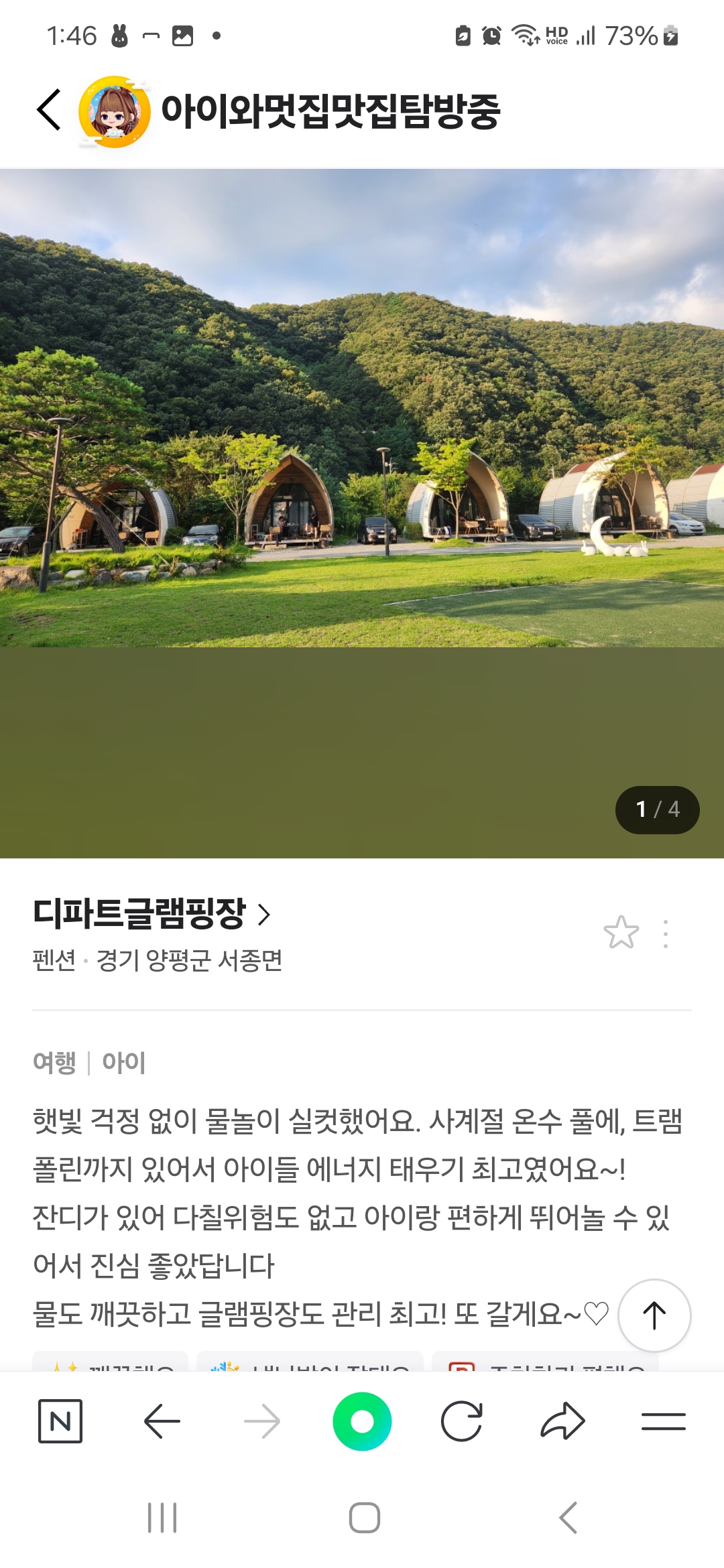Save place with the star icon
This screenshot has width=724, height=1568.
[x=621, y=933]
